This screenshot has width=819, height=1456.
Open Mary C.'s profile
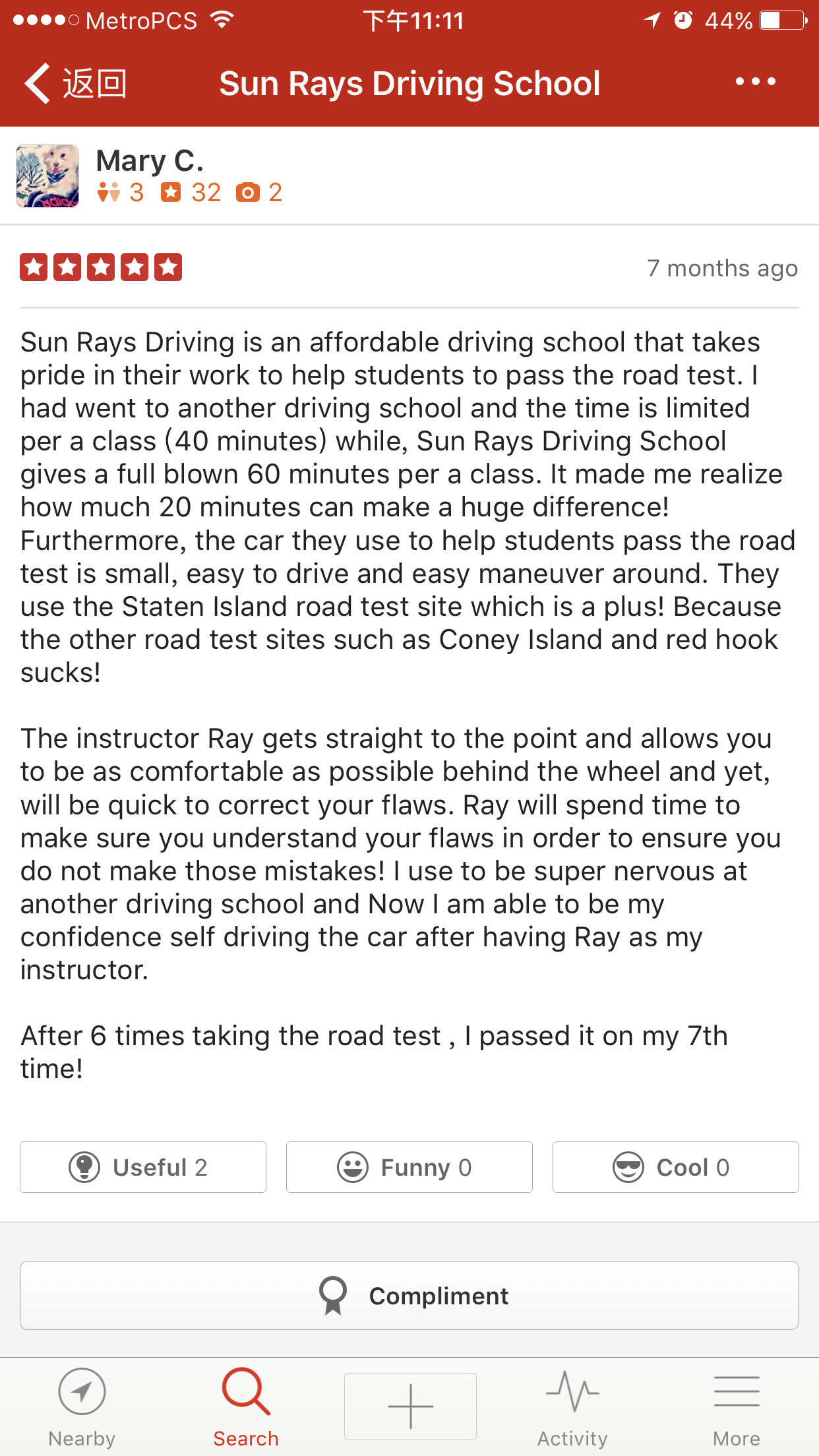click(149, 162)
